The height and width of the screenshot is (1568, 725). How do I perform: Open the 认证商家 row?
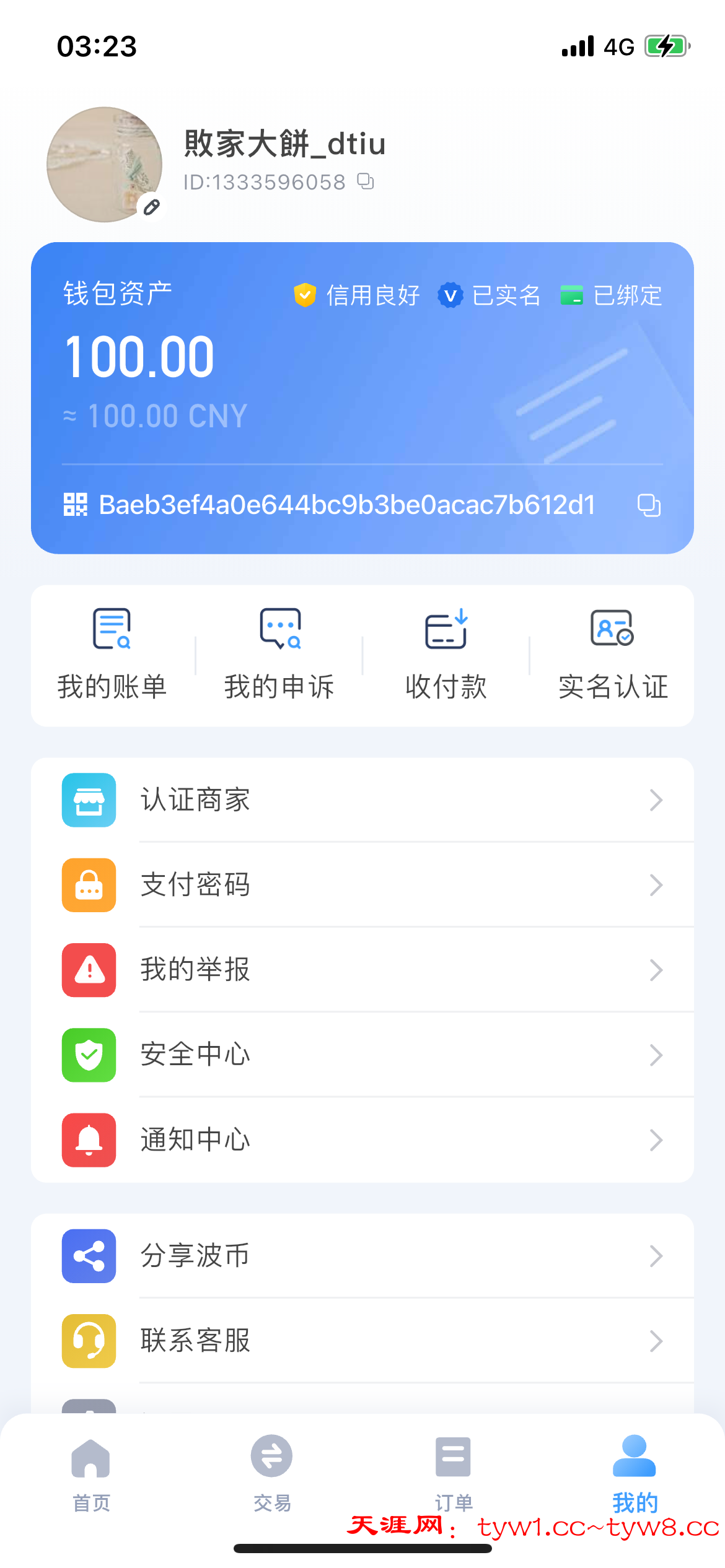(362, 800)
